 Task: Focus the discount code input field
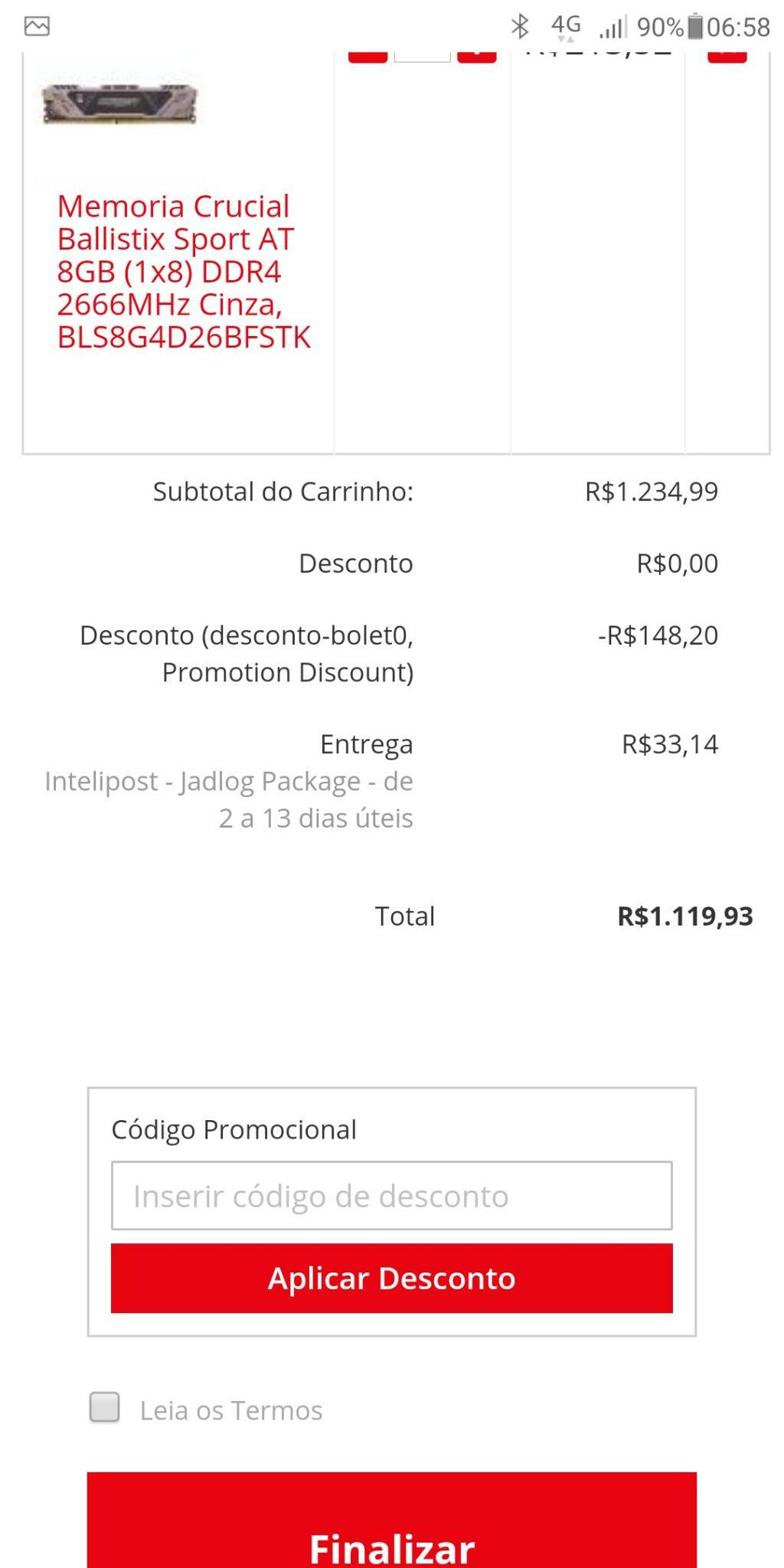392,1195
